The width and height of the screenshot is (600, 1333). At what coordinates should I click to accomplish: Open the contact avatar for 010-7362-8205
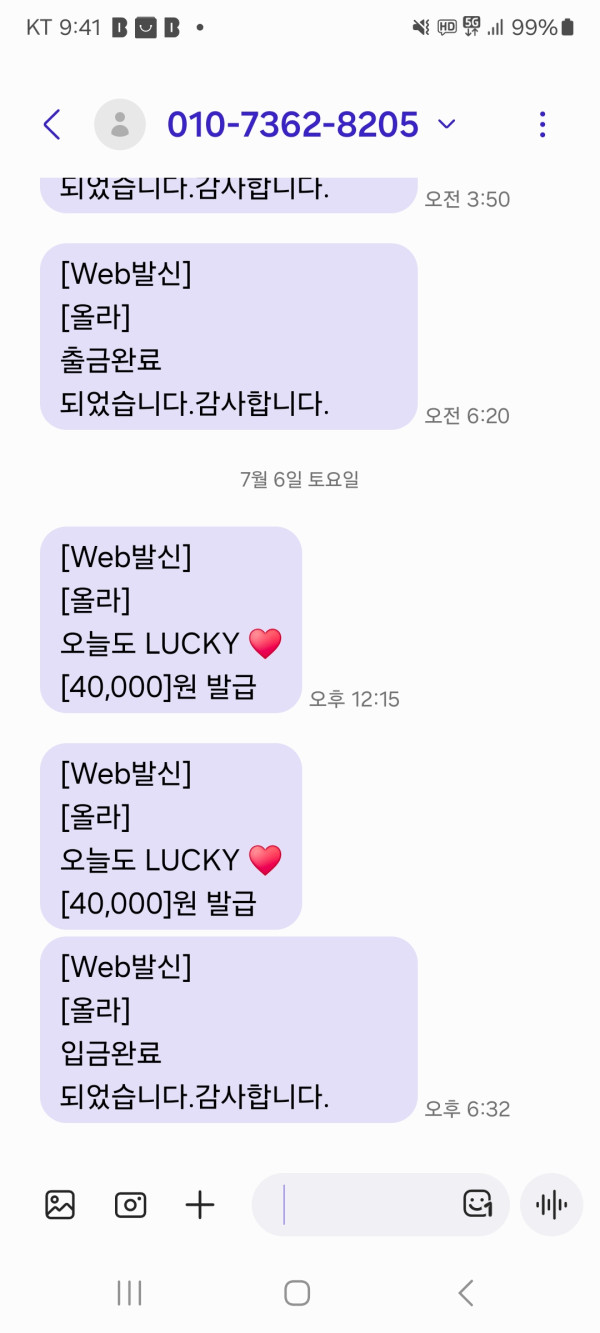pyautogui.click(x=120, y=125)
